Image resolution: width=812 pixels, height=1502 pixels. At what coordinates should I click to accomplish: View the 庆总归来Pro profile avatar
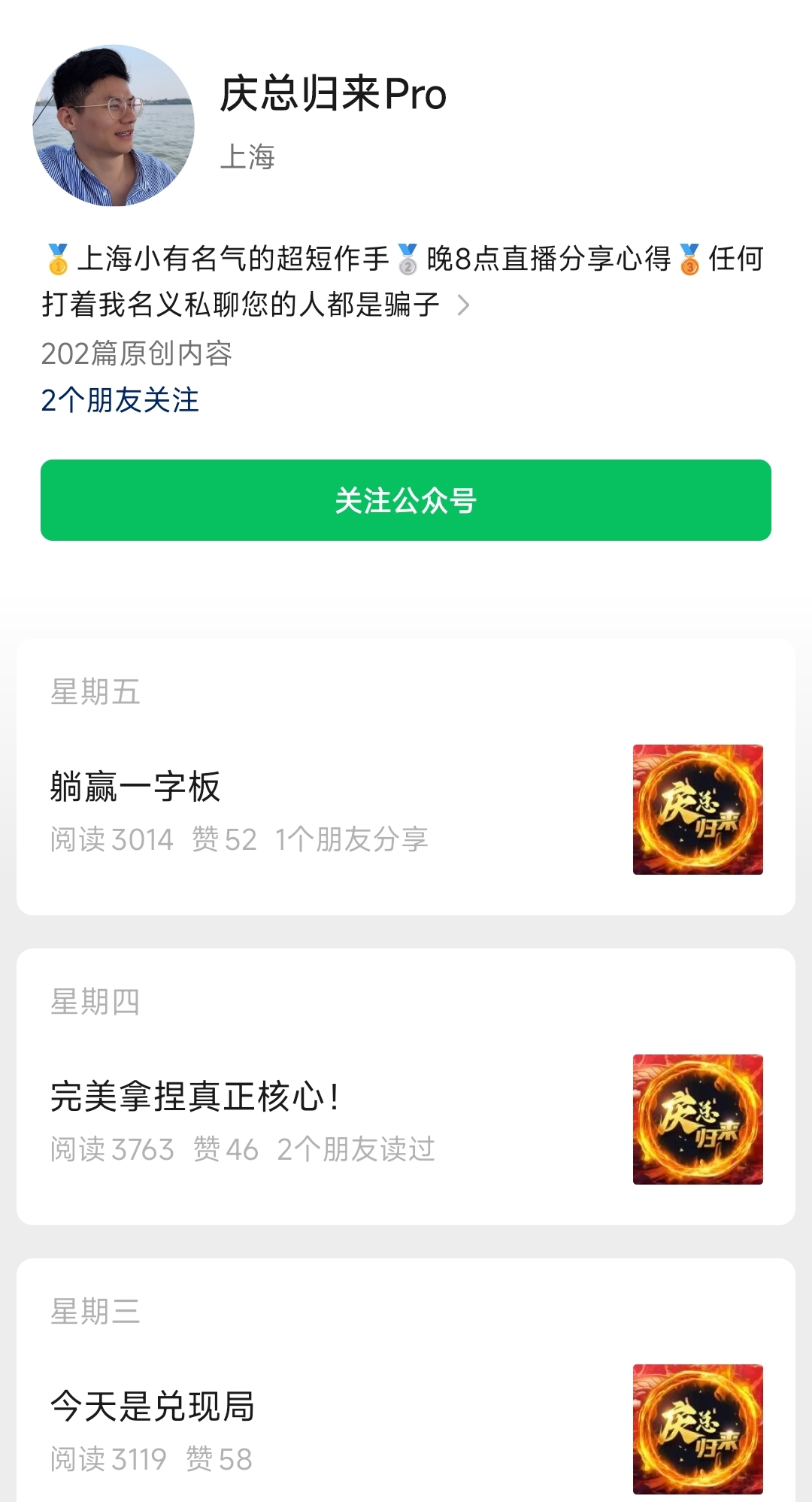click(x=114, y=126)
